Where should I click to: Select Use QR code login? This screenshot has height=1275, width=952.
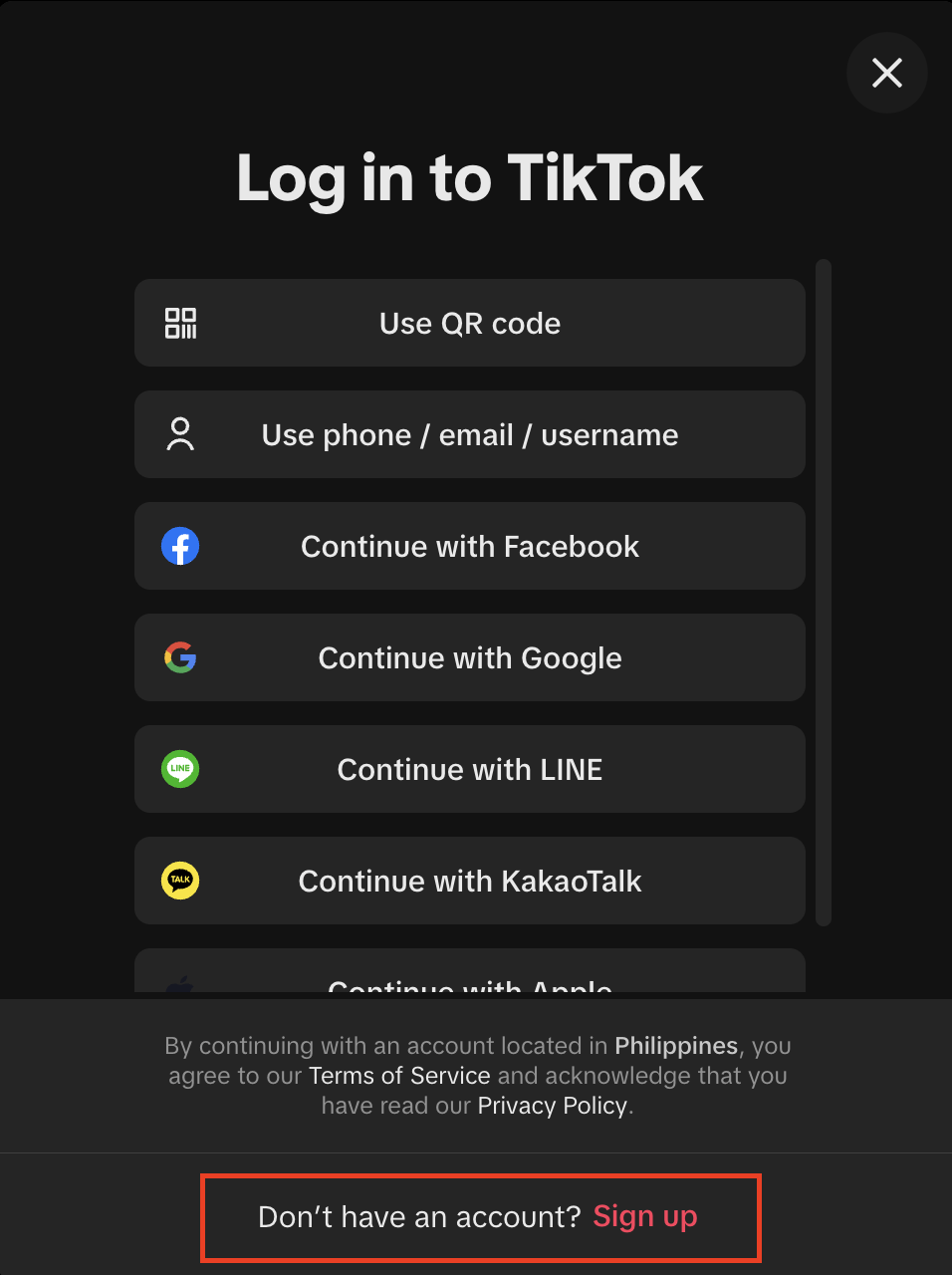click(x=469, y=323)
